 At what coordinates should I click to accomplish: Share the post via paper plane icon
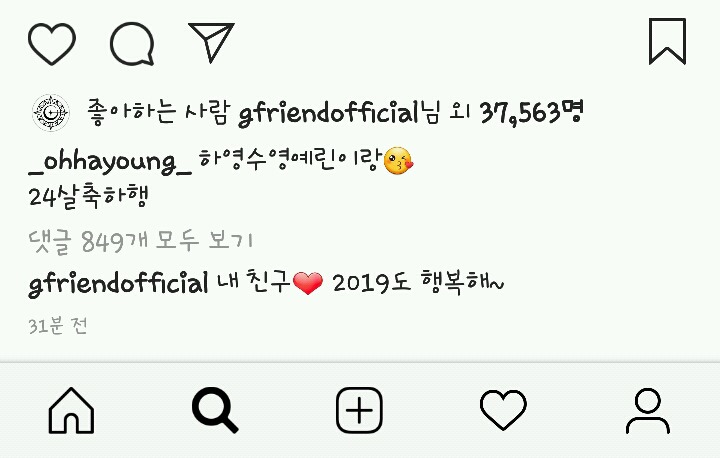211,42
